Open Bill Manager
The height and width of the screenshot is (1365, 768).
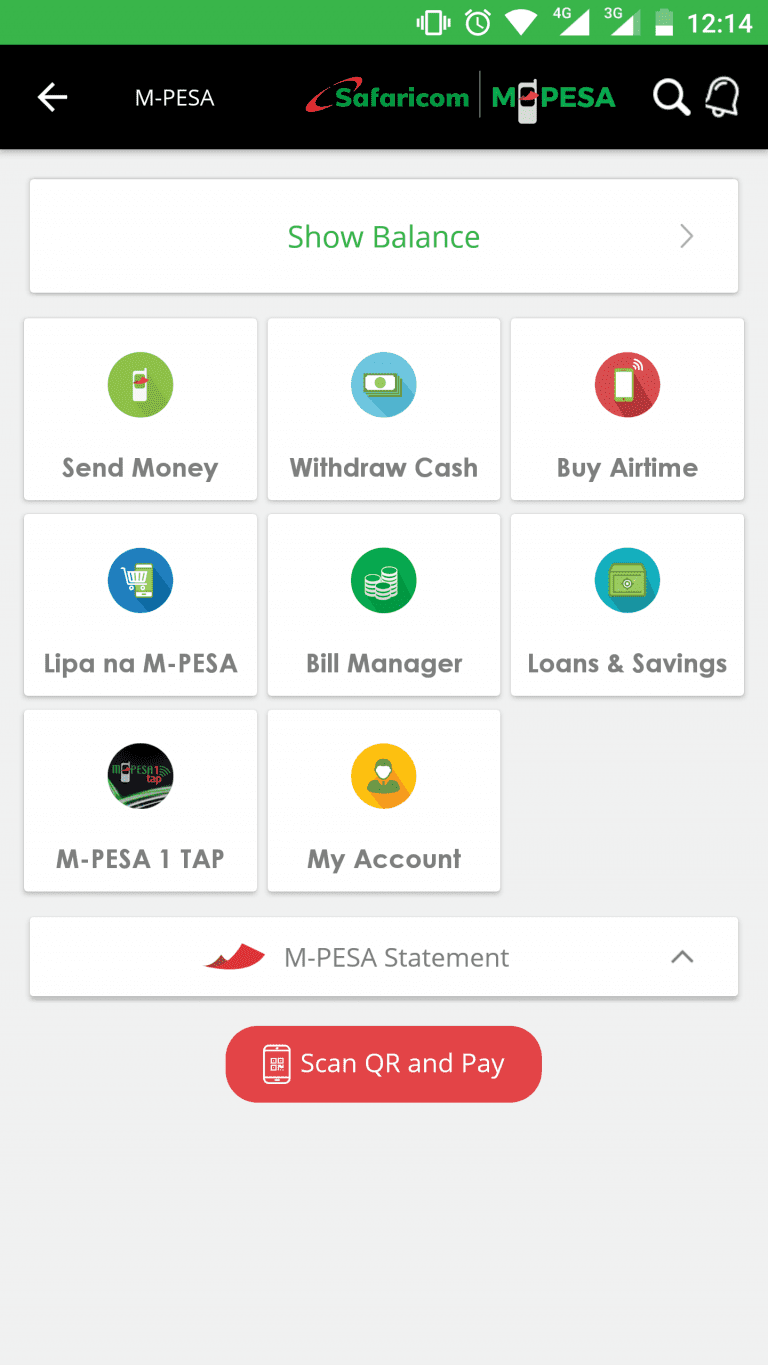(x=384, y=605)
